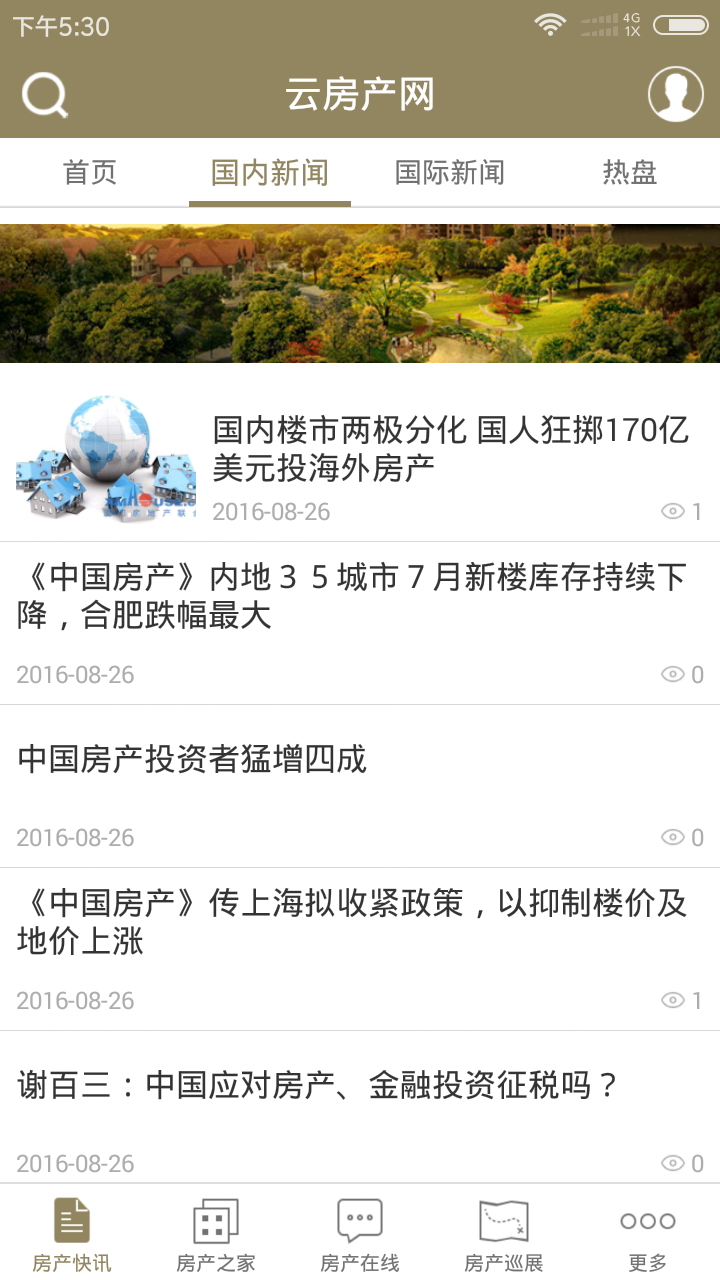720x1280 pixels.
Task: Switch to 房产巡展 in bottom bar
Action: click(504, 1235)
